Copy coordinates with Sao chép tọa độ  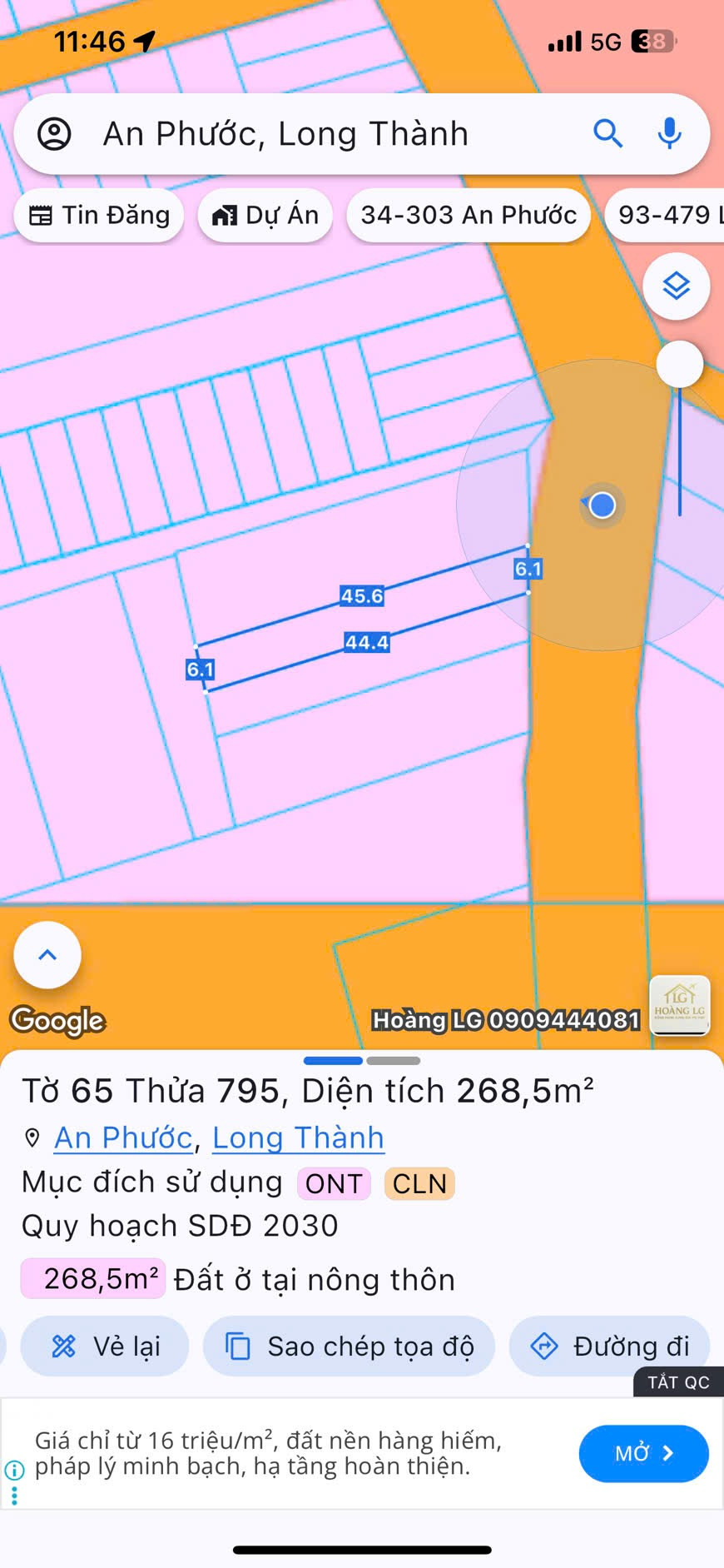click(349, 1346)
